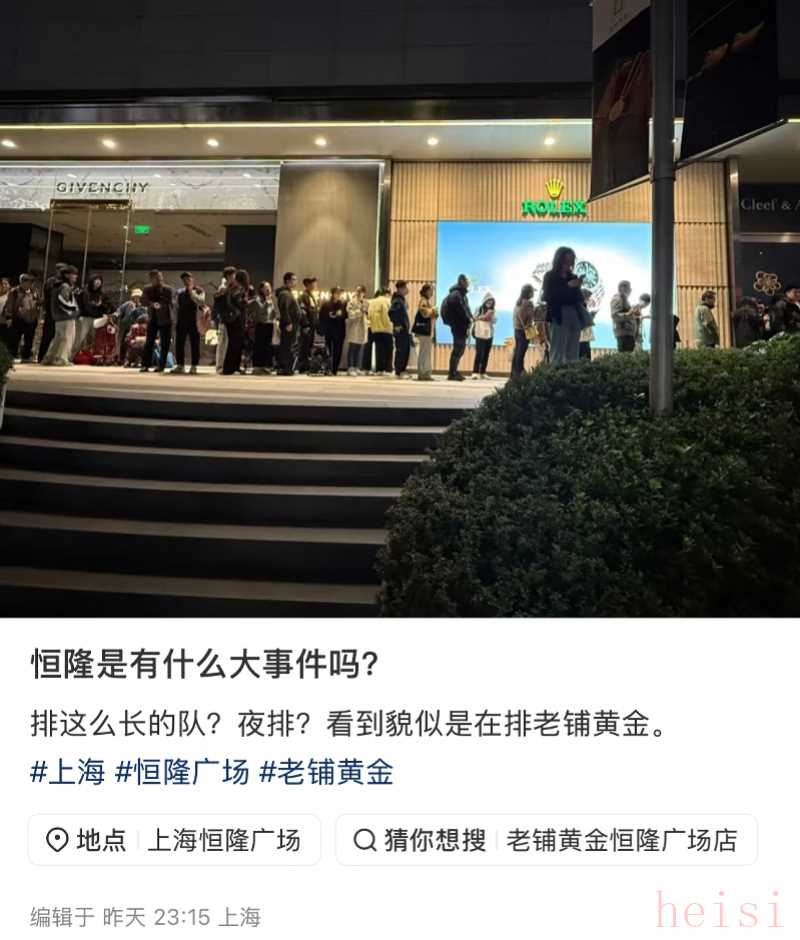The width and height of the screenshot is (800, 940).
Task: Open the location chip 上海恒隆广场
Action: [174, 840]
